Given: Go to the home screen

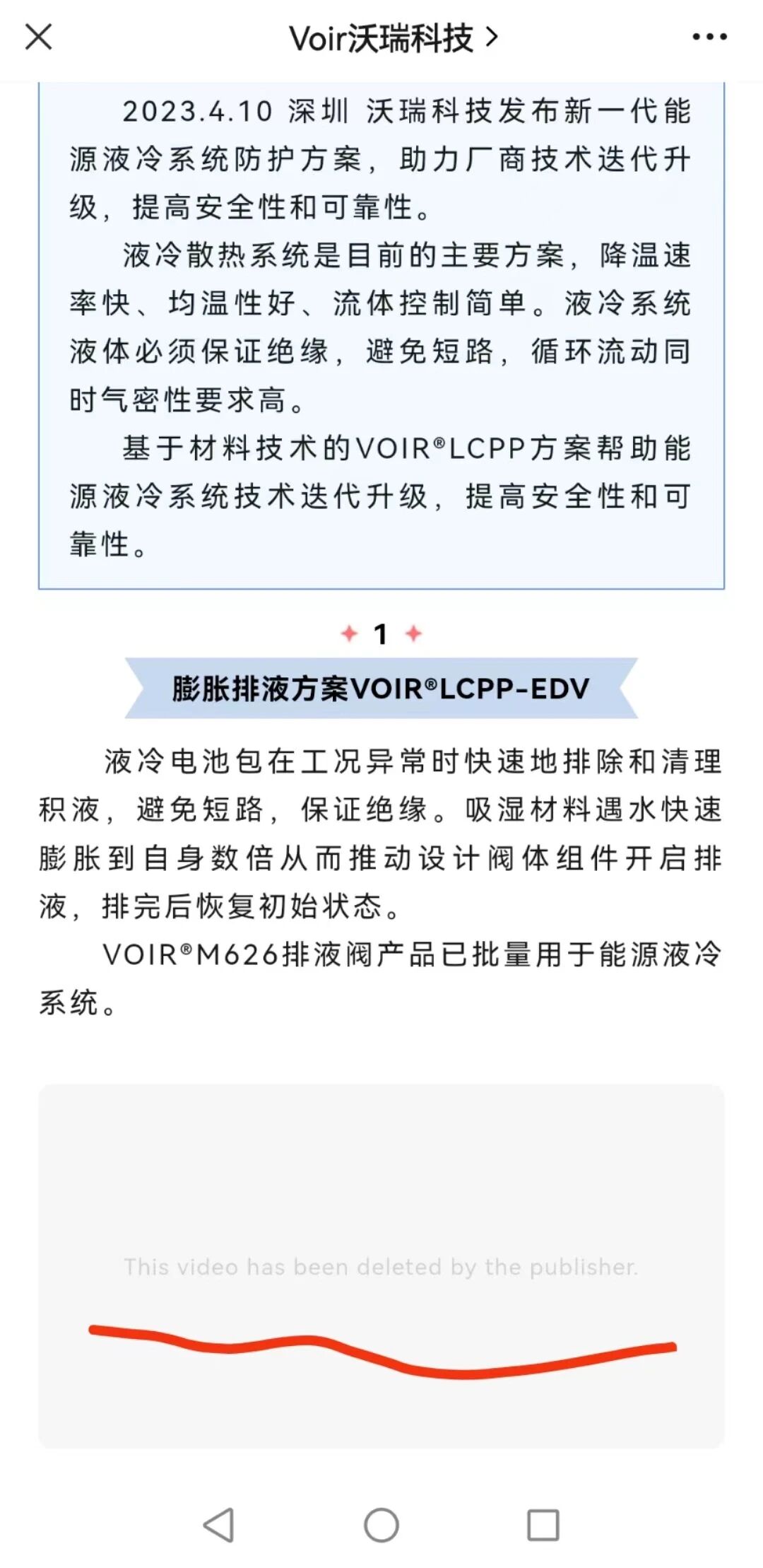Looking at the screenshot, I should pyautogui.click(x=381, y=1525).
